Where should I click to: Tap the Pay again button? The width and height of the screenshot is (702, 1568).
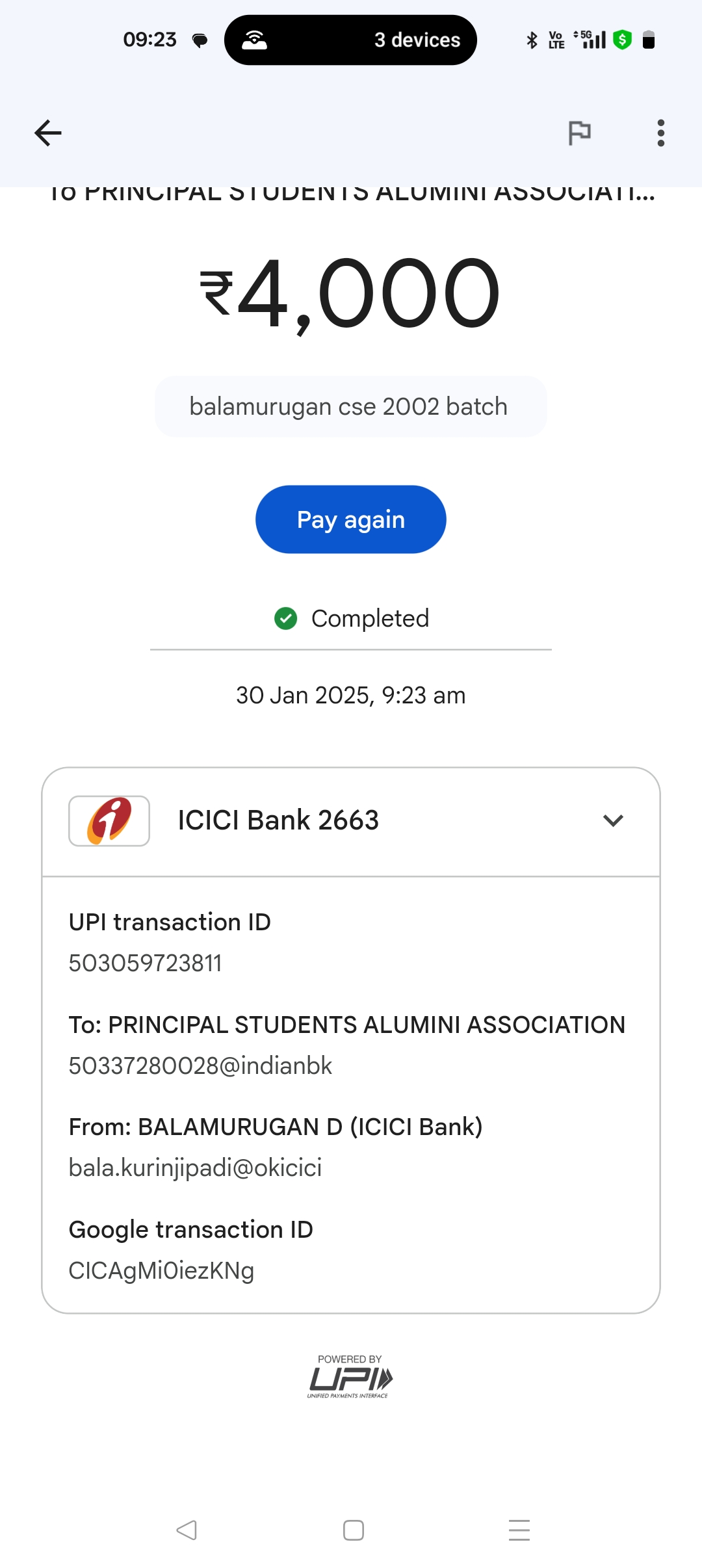[x=351, y=519]
